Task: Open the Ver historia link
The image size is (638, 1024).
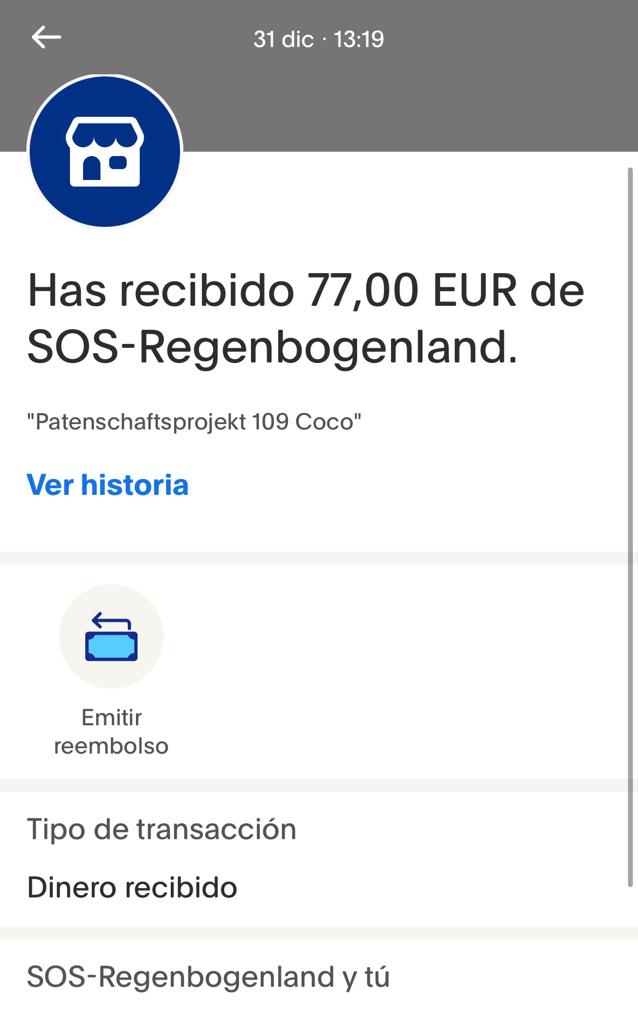Action: tap(107, 485)
